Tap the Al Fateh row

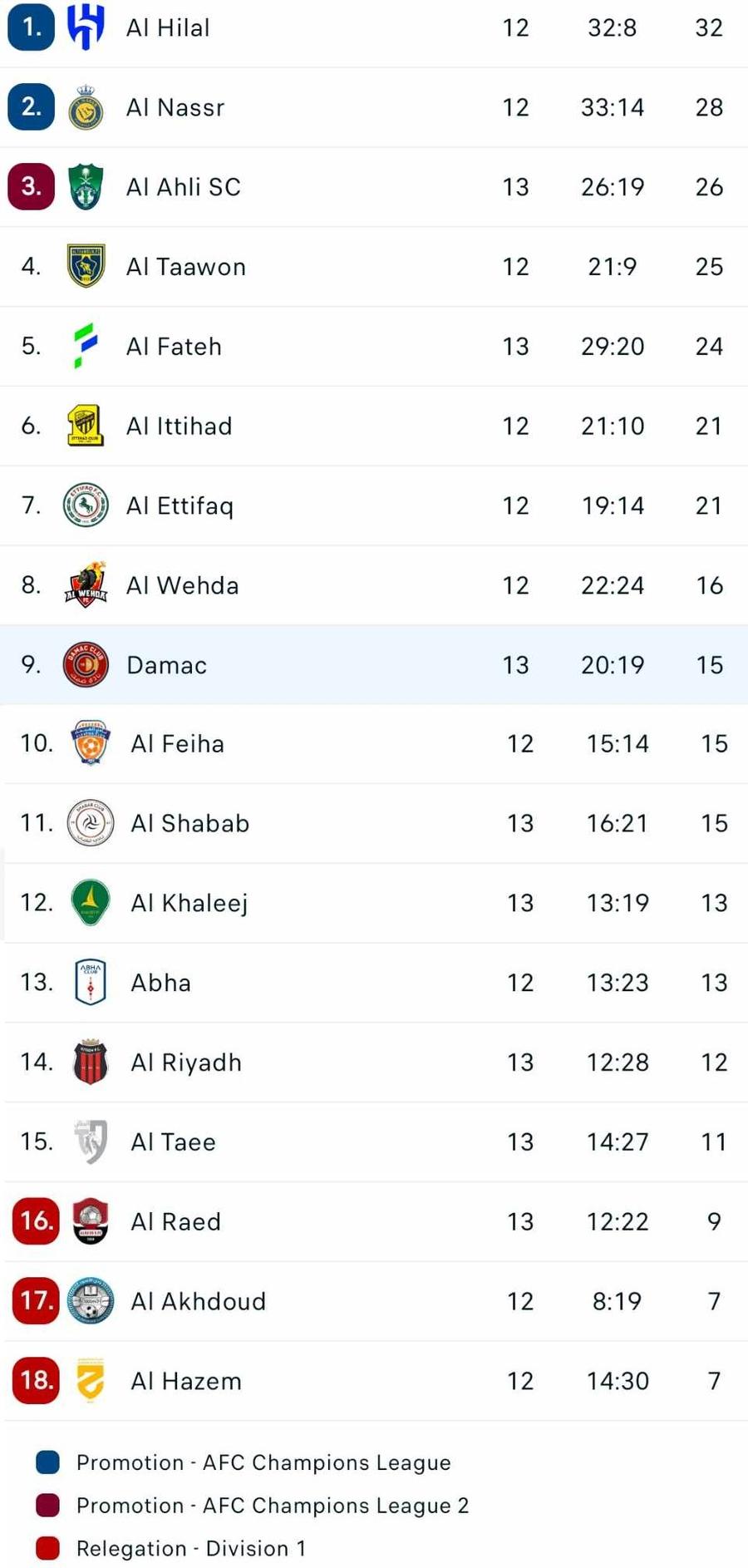tap(374, 347)
